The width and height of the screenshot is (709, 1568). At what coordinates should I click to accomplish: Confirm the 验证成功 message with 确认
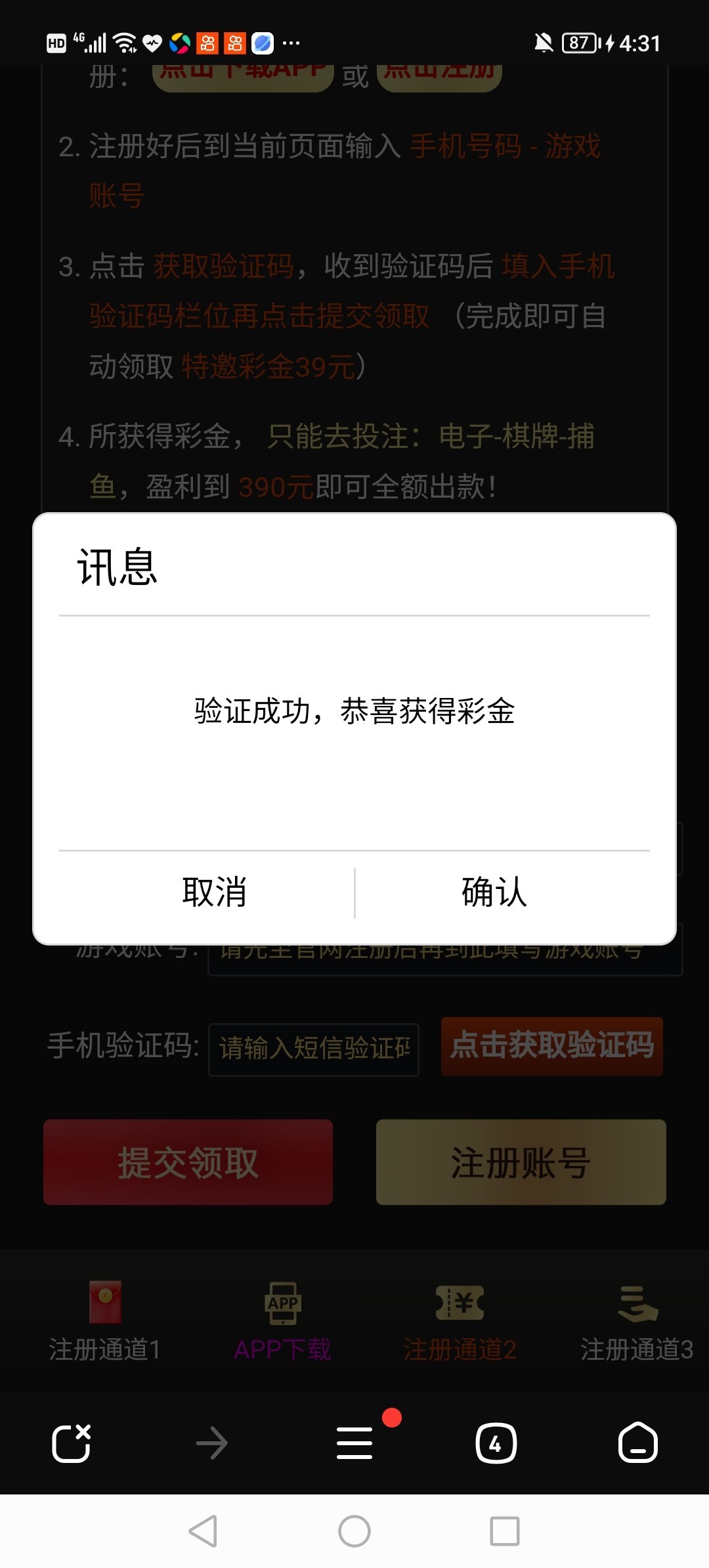[494, 892]
